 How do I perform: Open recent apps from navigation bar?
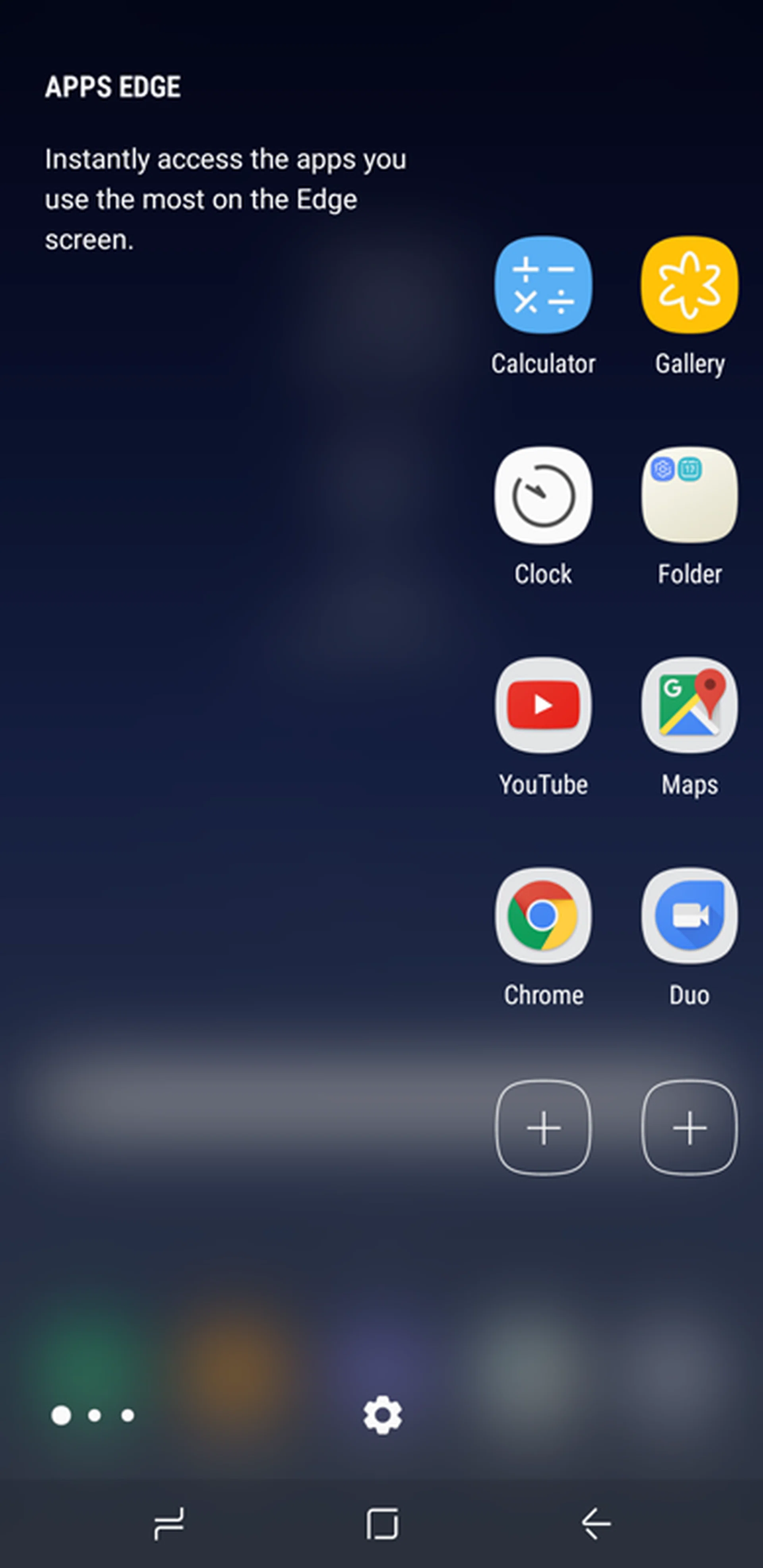point(168,1524)
